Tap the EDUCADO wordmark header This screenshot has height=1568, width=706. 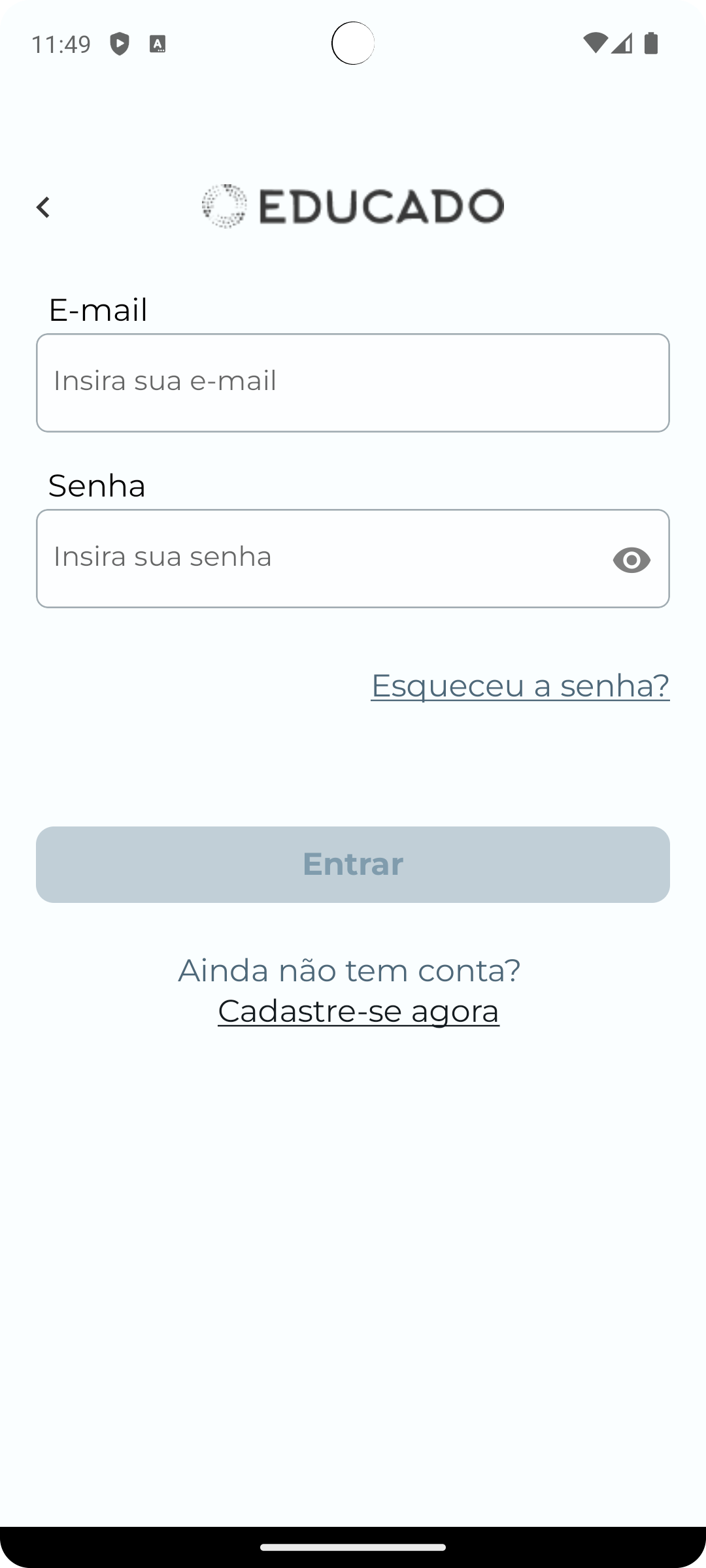(x=379, y=206)
